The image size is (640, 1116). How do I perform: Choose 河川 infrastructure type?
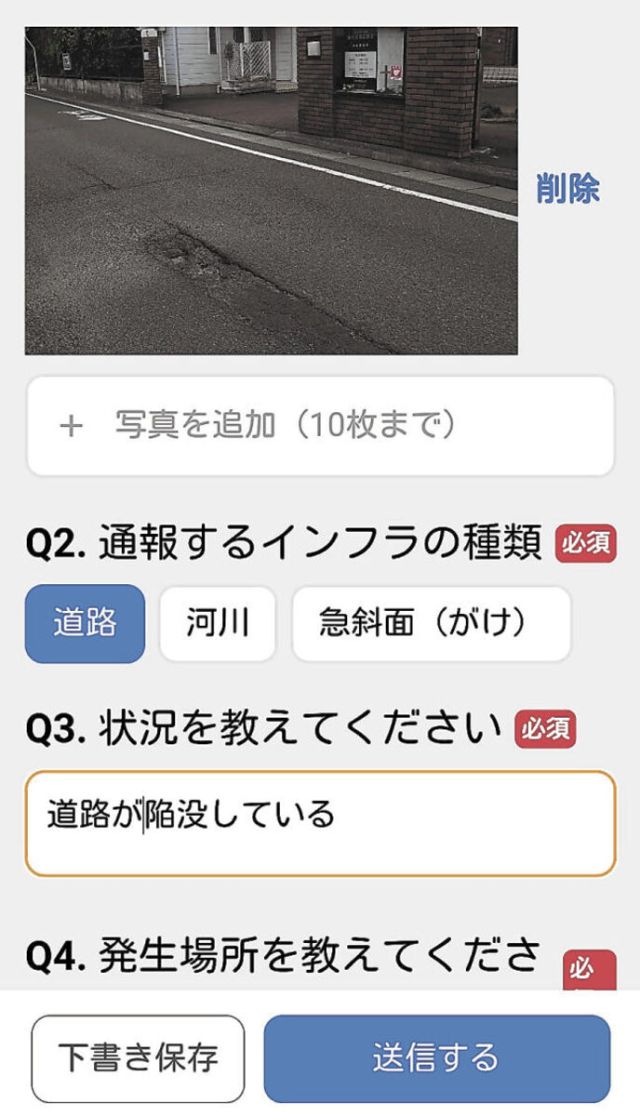217,623
